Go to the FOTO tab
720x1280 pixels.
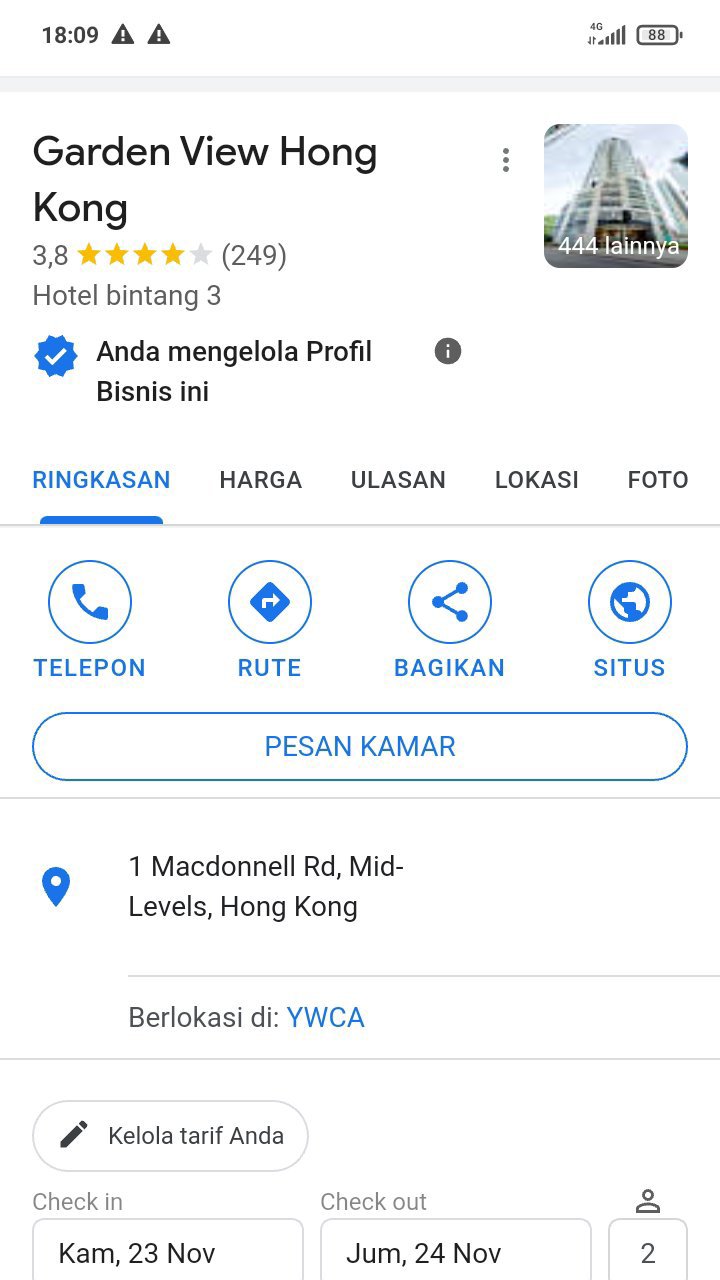657,480
